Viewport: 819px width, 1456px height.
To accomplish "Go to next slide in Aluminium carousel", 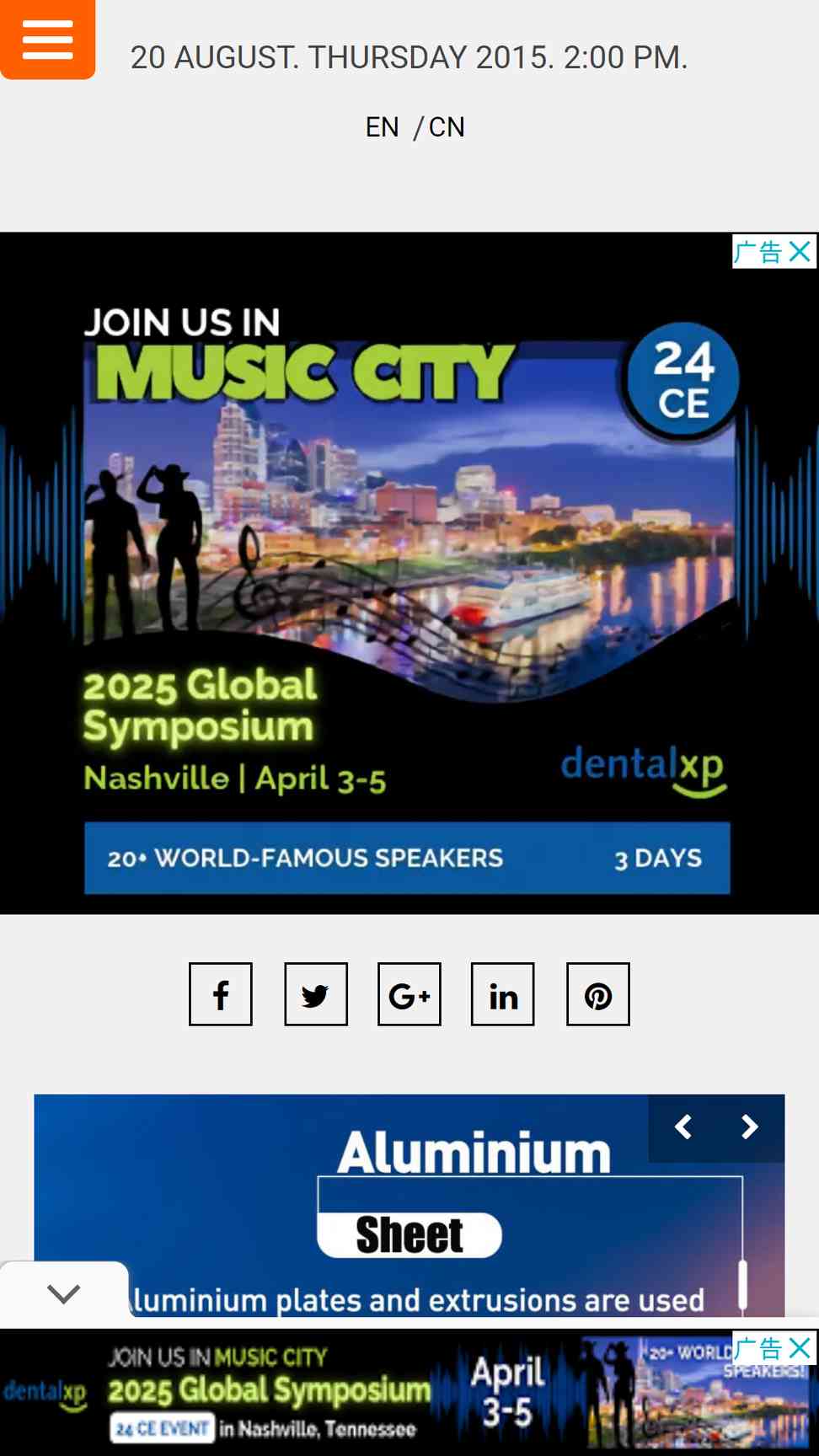I will click(750, 1127).
